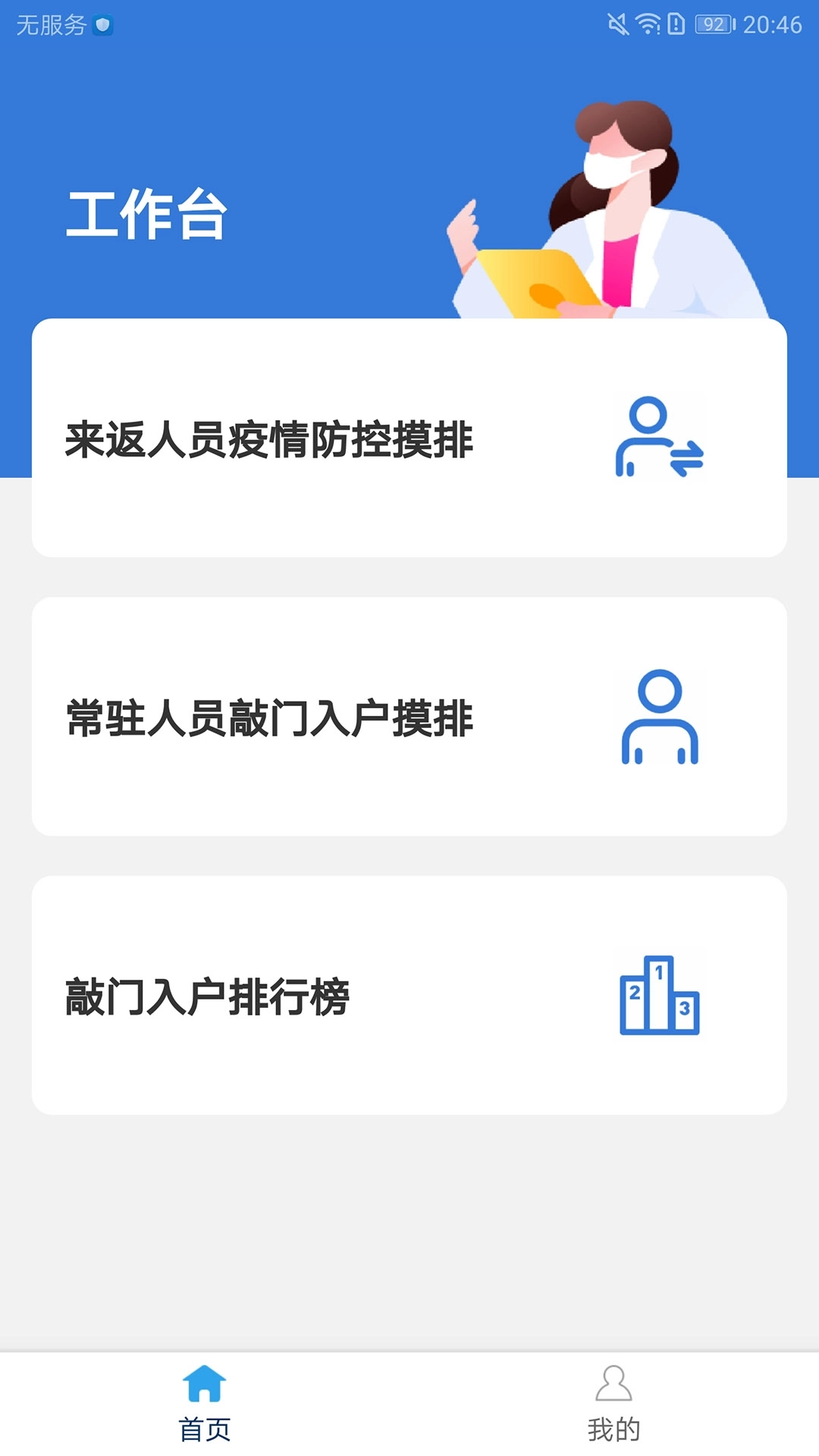Open 来返人员疫情防控摸排 entry
Image resolution: width=819 pixels, height=1456 pixels.
click(270, 435)
